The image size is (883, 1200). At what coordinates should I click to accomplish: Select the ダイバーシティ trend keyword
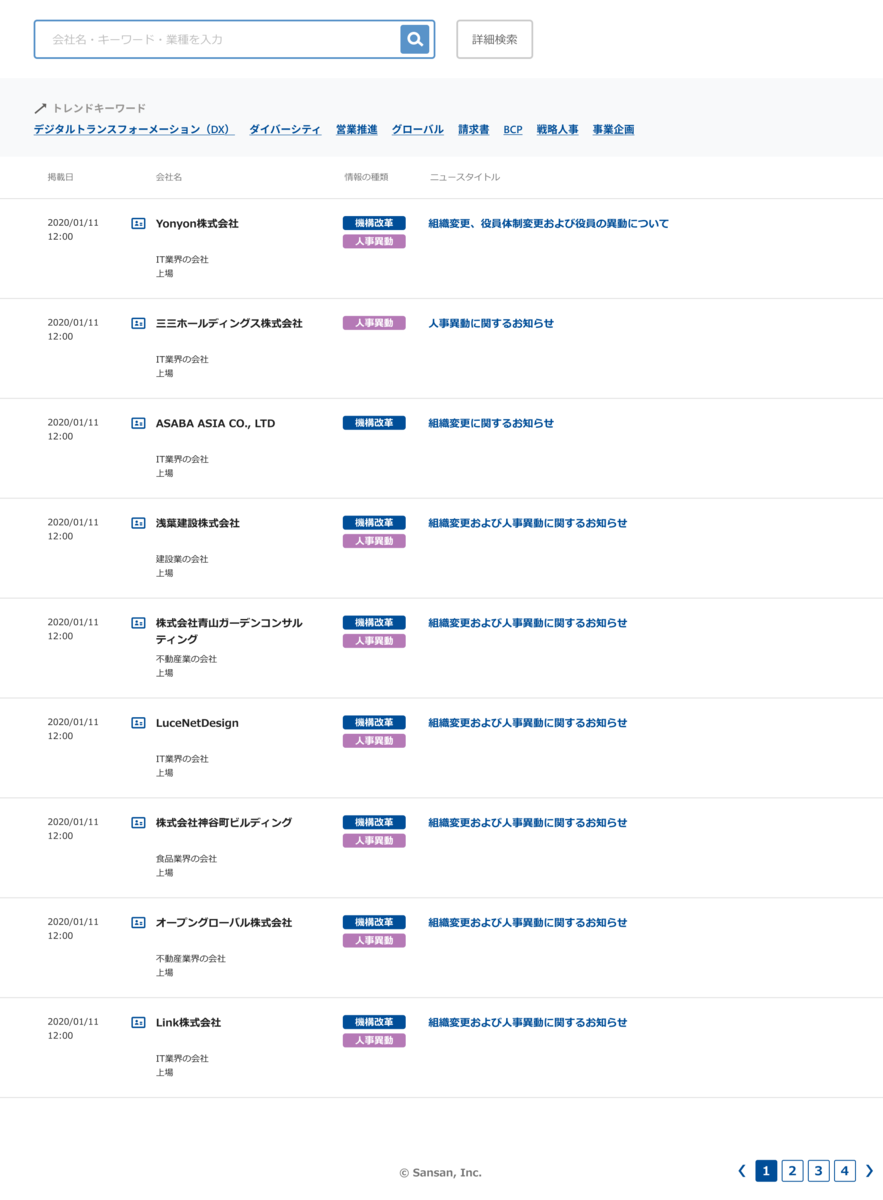[285, 130]
